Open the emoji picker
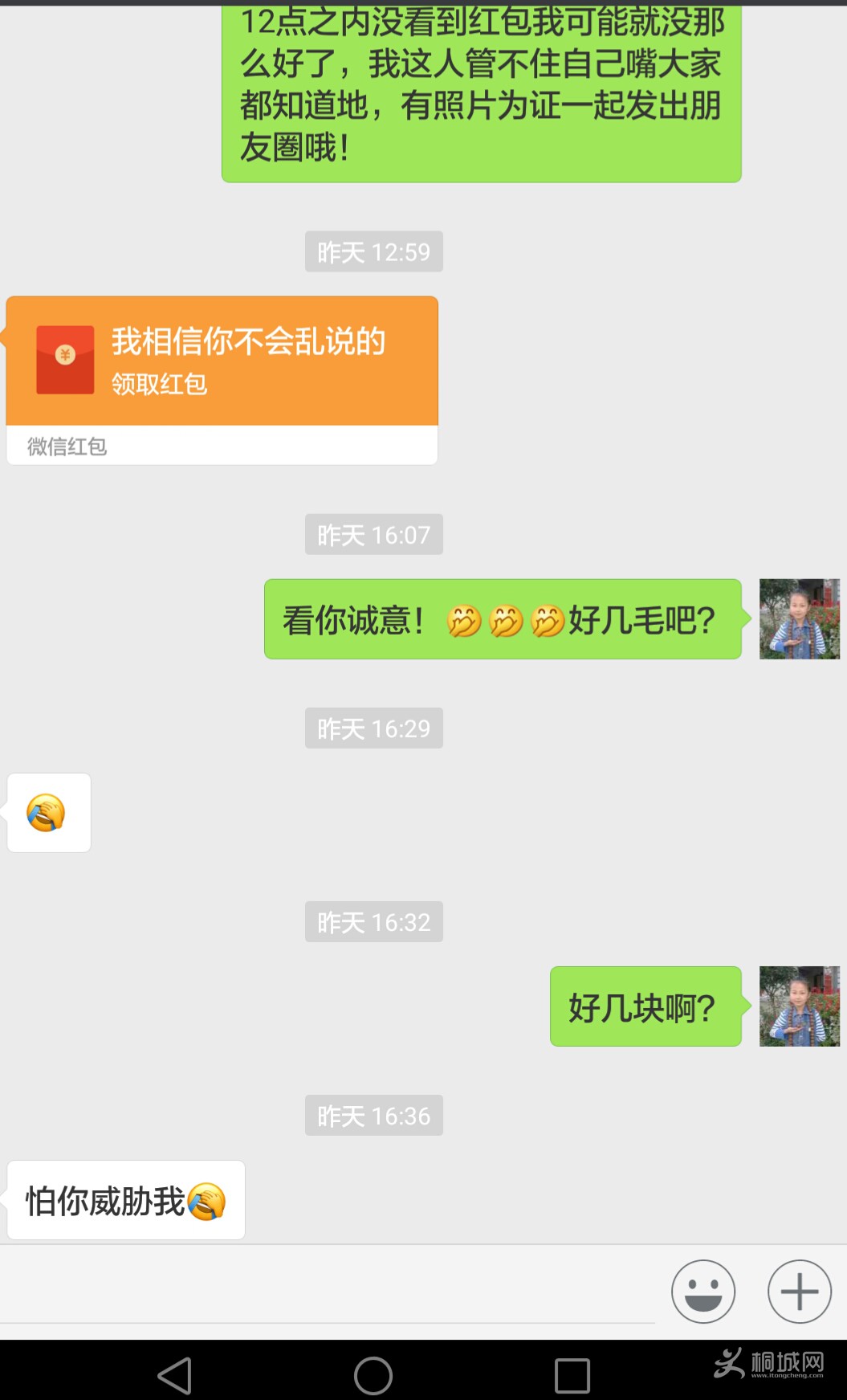This screenshot has width=847, height=1400. [x=703, y=1291]
